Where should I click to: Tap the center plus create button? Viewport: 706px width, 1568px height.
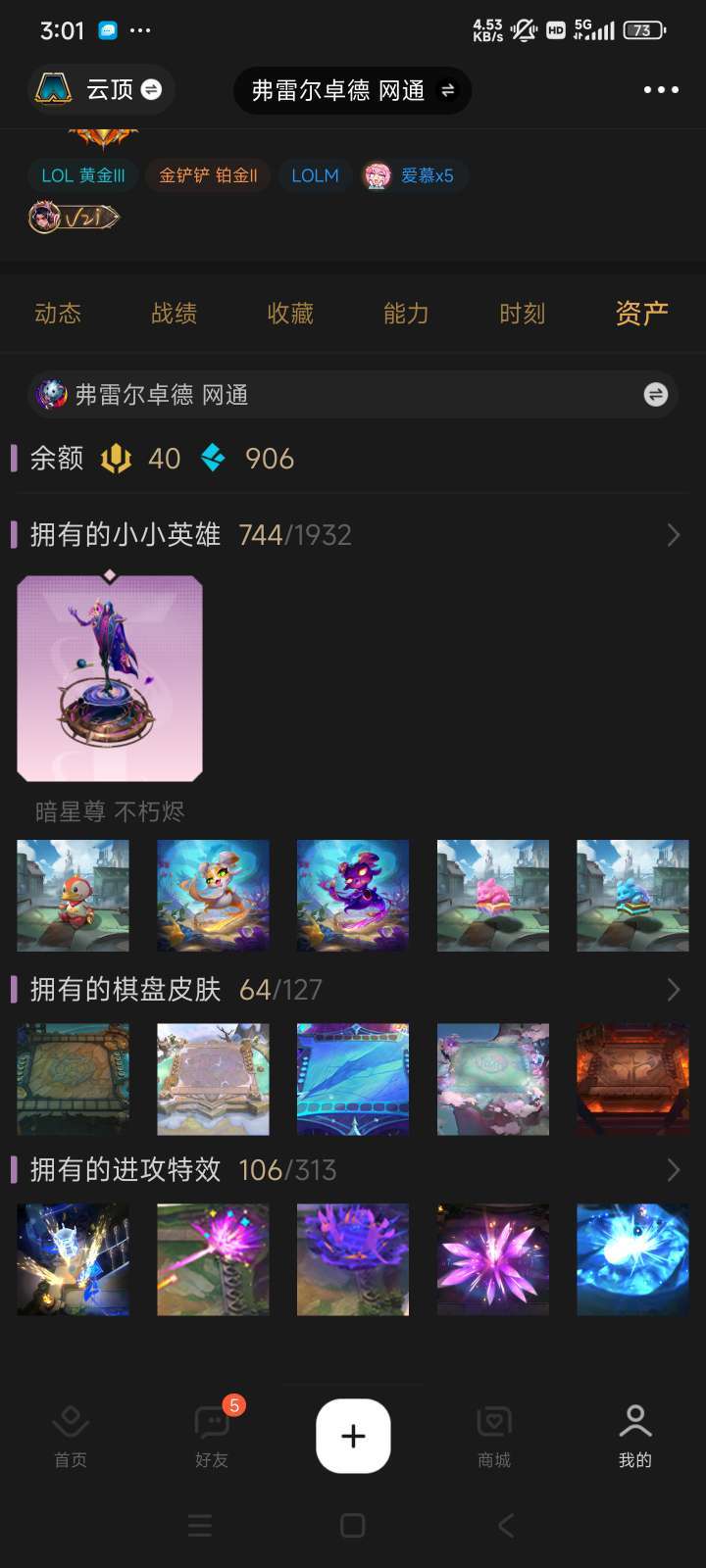(352, 1435)
